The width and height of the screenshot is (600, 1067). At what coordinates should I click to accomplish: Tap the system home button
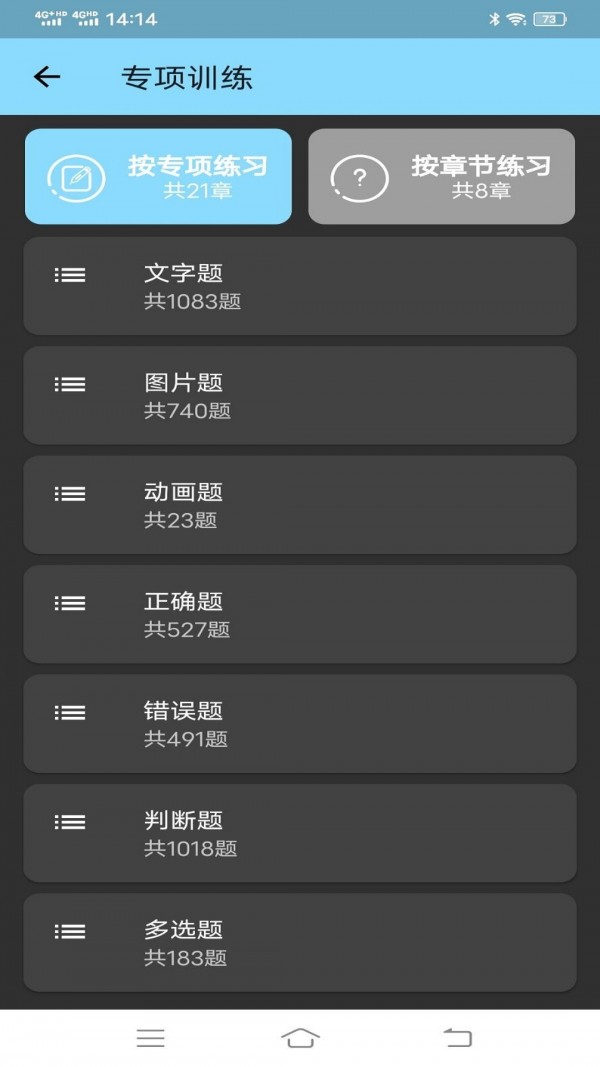(300, 1038)
